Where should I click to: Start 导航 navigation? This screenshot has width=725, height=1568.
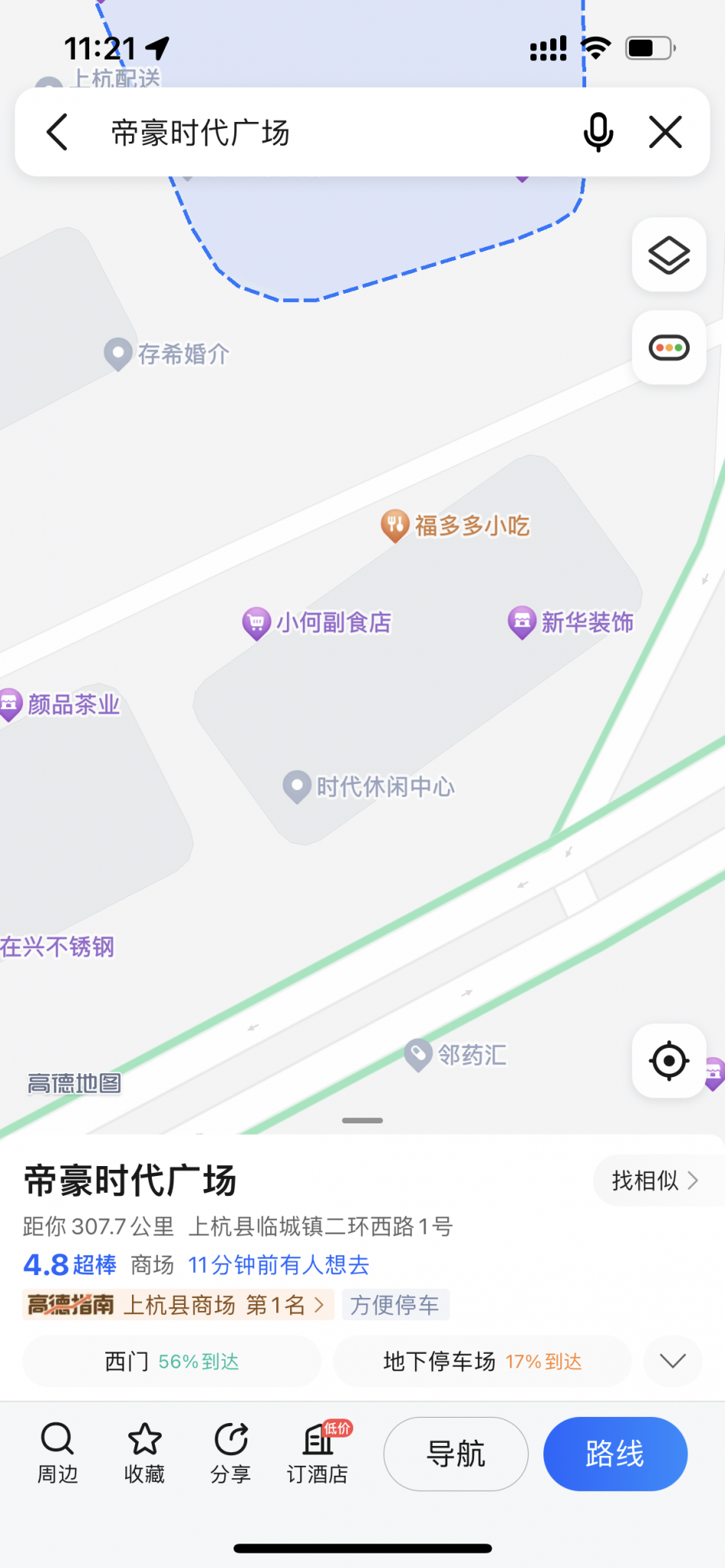pos(456,1454)
